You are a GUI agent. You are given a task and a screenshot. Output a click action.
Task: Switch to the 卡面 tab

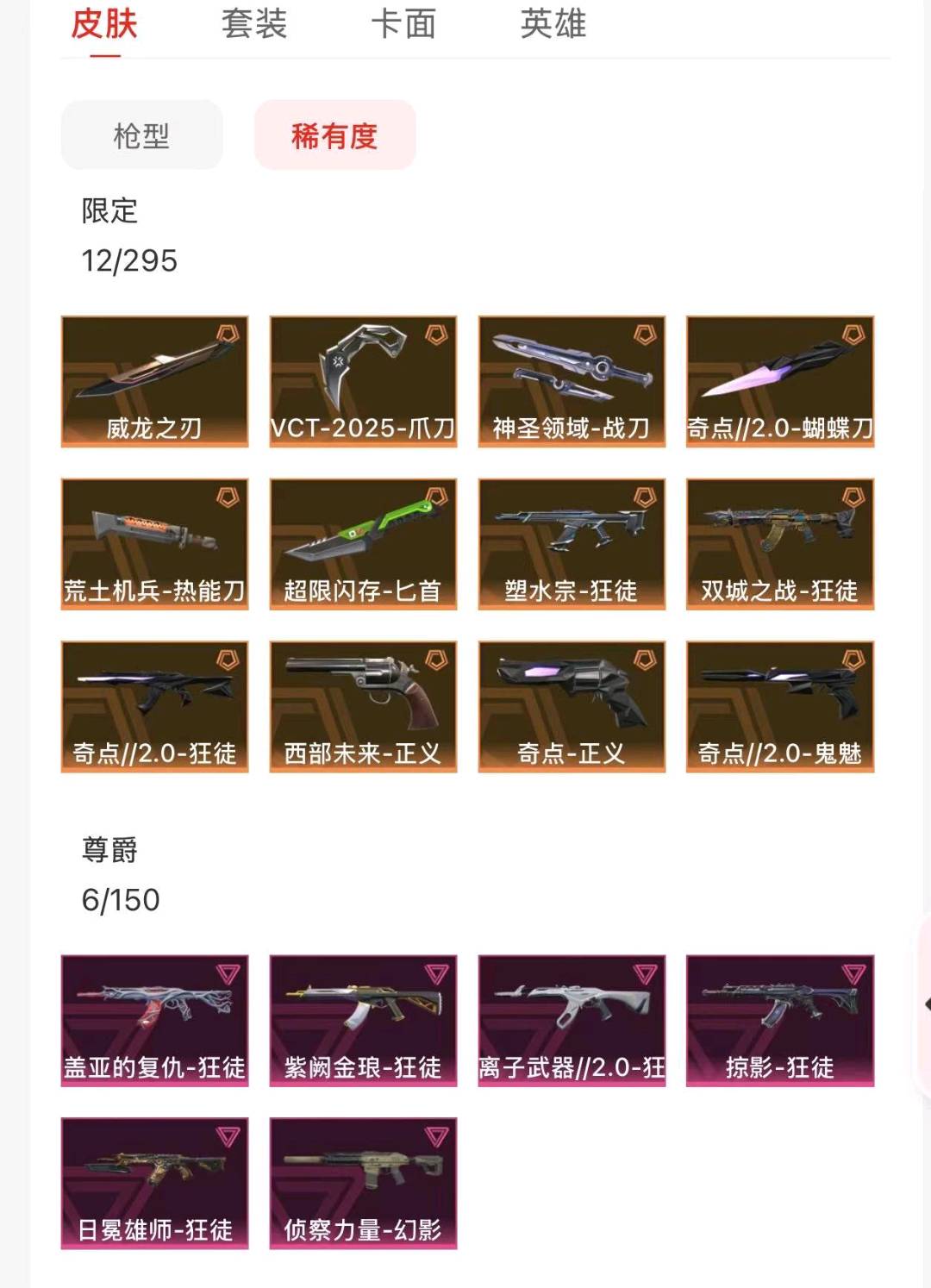click(403, 25)
